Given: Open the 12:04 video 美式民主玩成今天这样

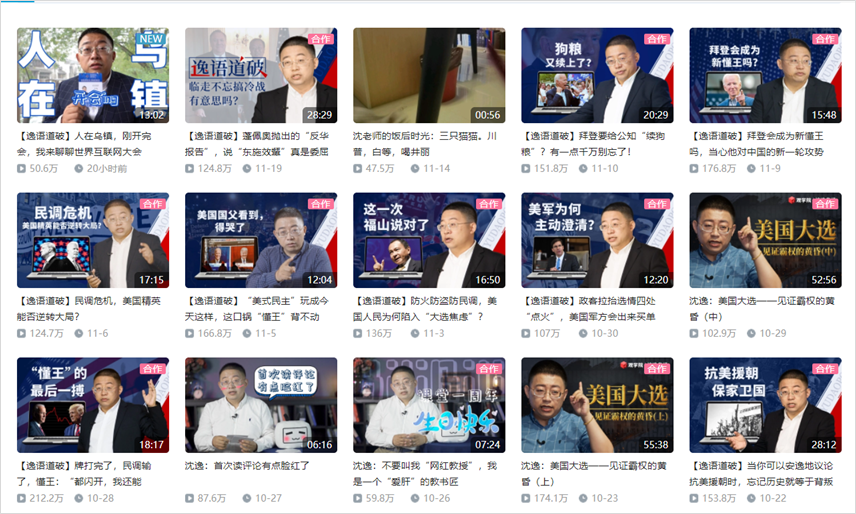Looking at the screenshot, I should click(261, 241).
